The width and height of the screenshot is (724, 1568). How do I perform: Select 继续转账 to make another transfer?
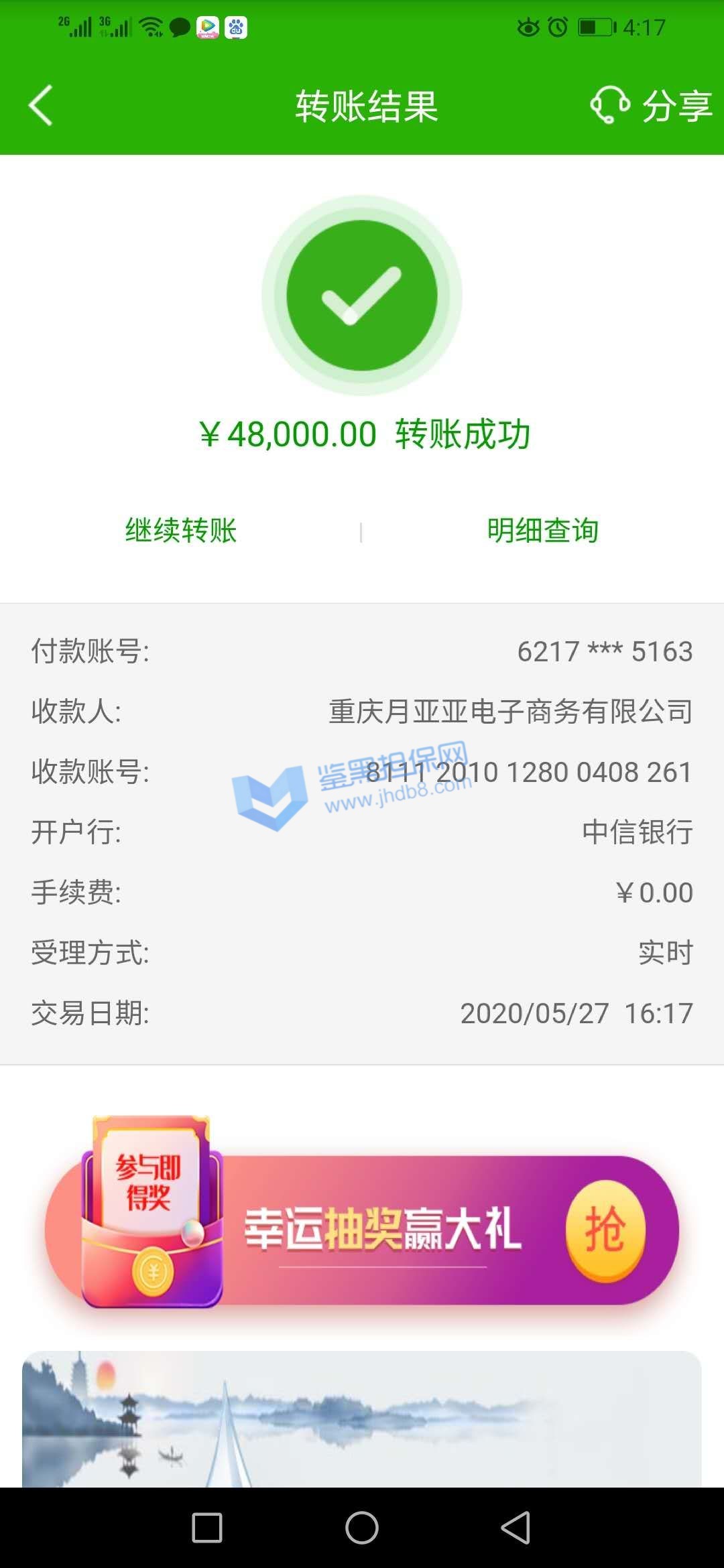(181, 531)
